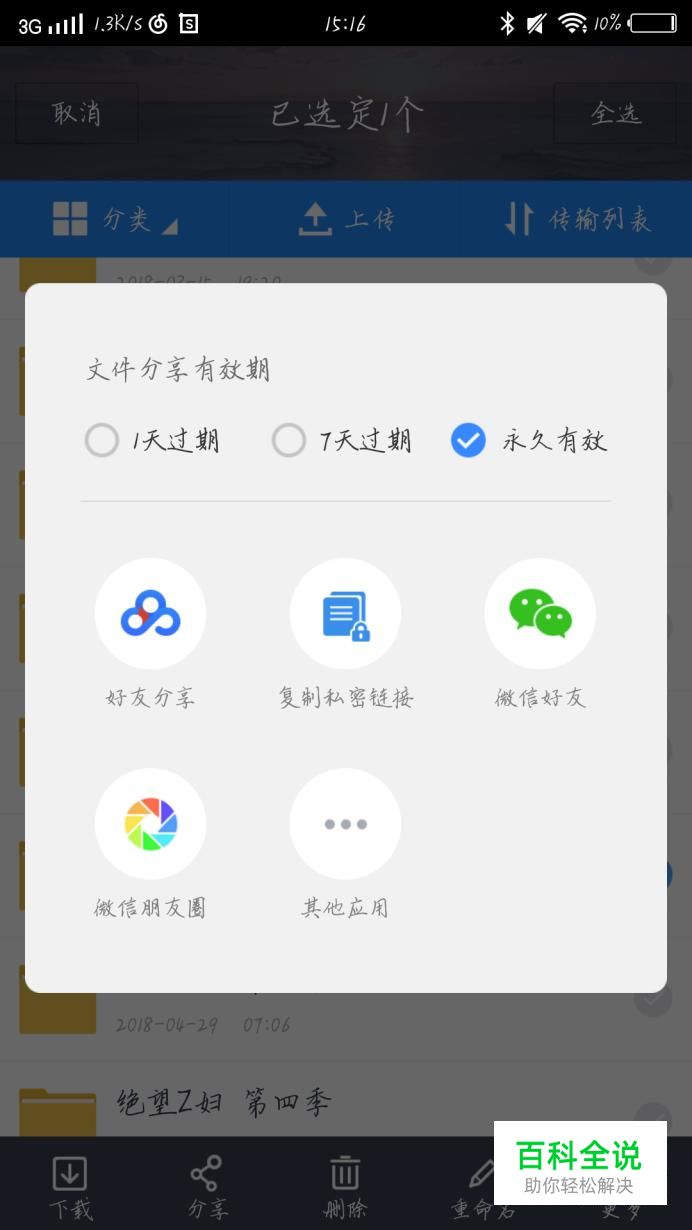Image resolution: width=692 pixels, height=1230 pixels.
Task: Tap 删除 to delete selected file
Action: pos(345,1188)
